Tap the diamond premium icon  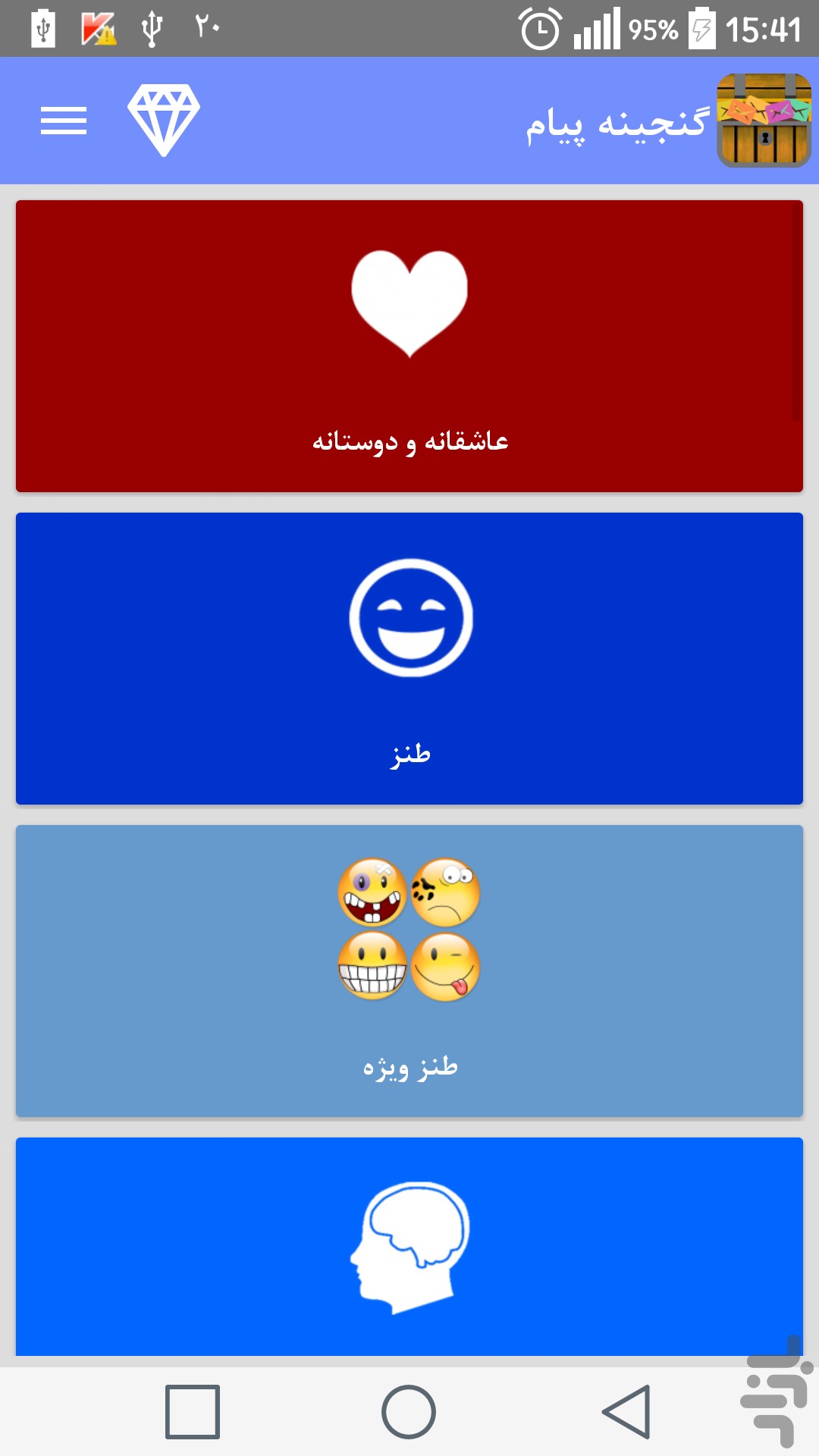(x=164, y=120)
